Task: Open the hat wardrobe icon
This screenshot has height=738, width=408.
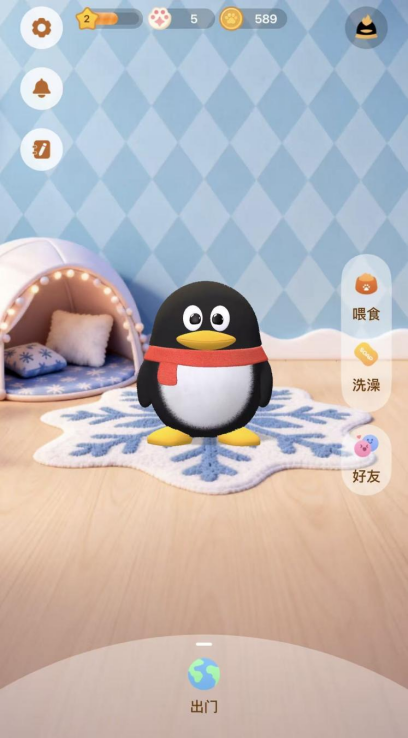Action: click(x=366, y=28)
